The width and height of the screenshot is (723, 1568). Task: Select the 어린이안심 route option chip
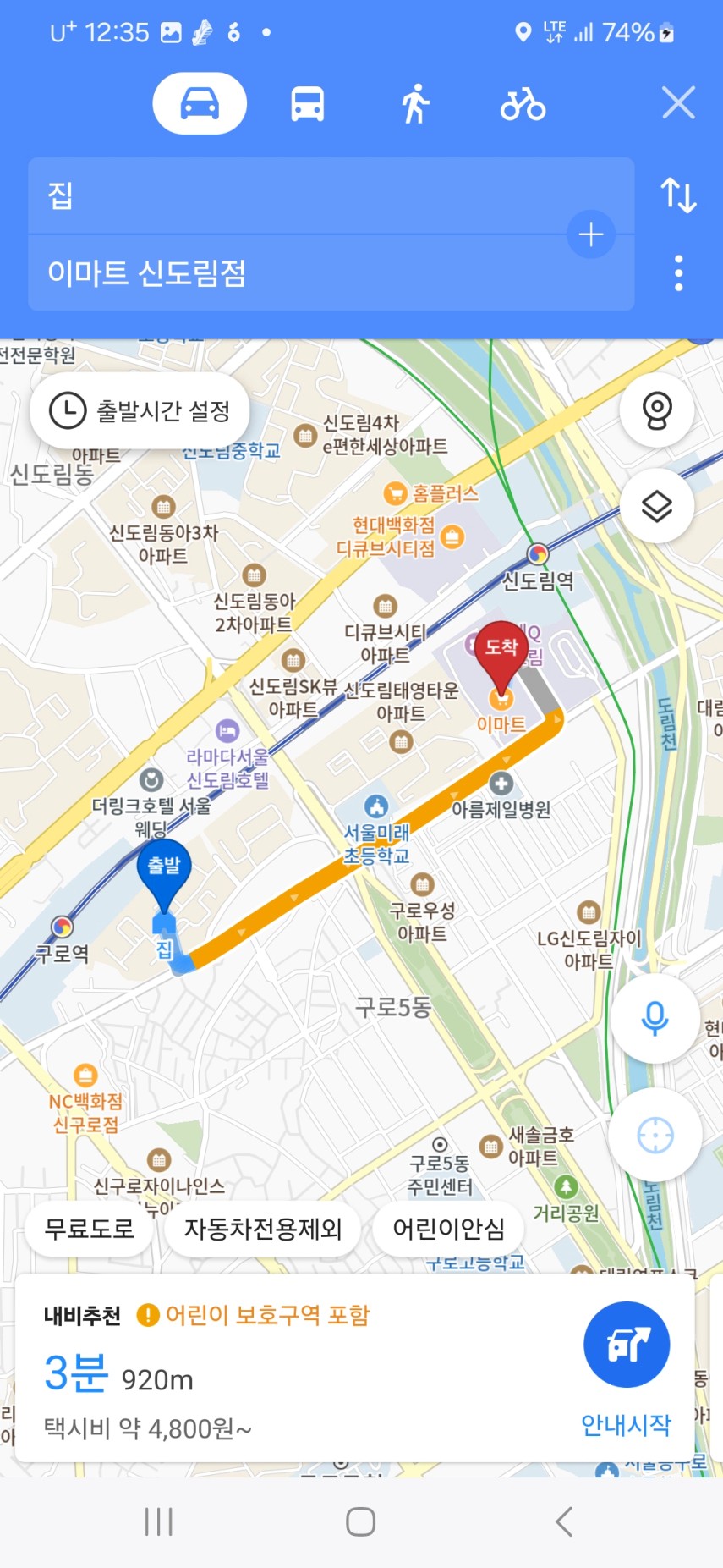click(x=448, y=1228)
